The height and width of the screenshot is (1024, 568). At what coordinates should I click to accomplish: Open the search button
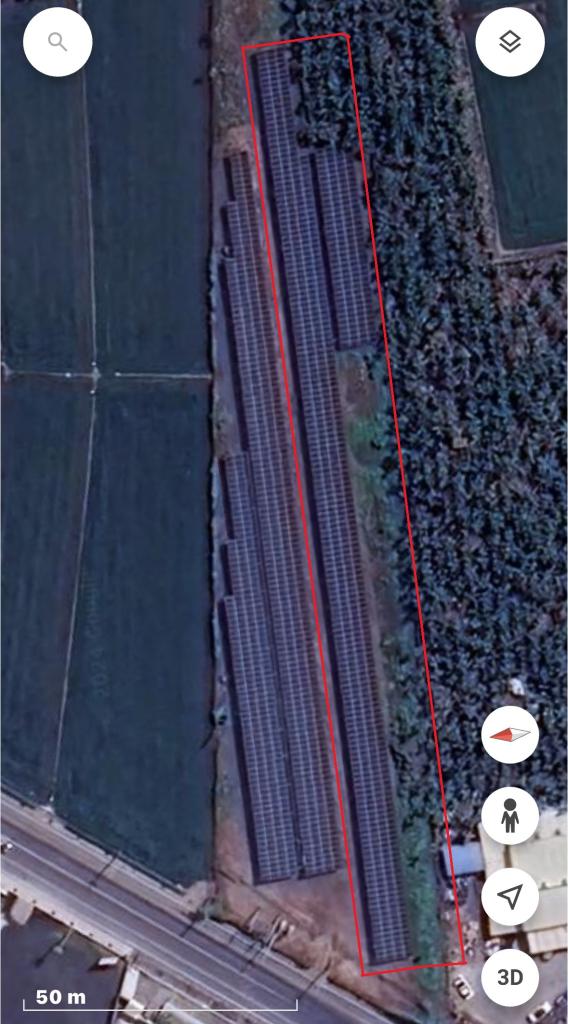(x=57, y=42)
